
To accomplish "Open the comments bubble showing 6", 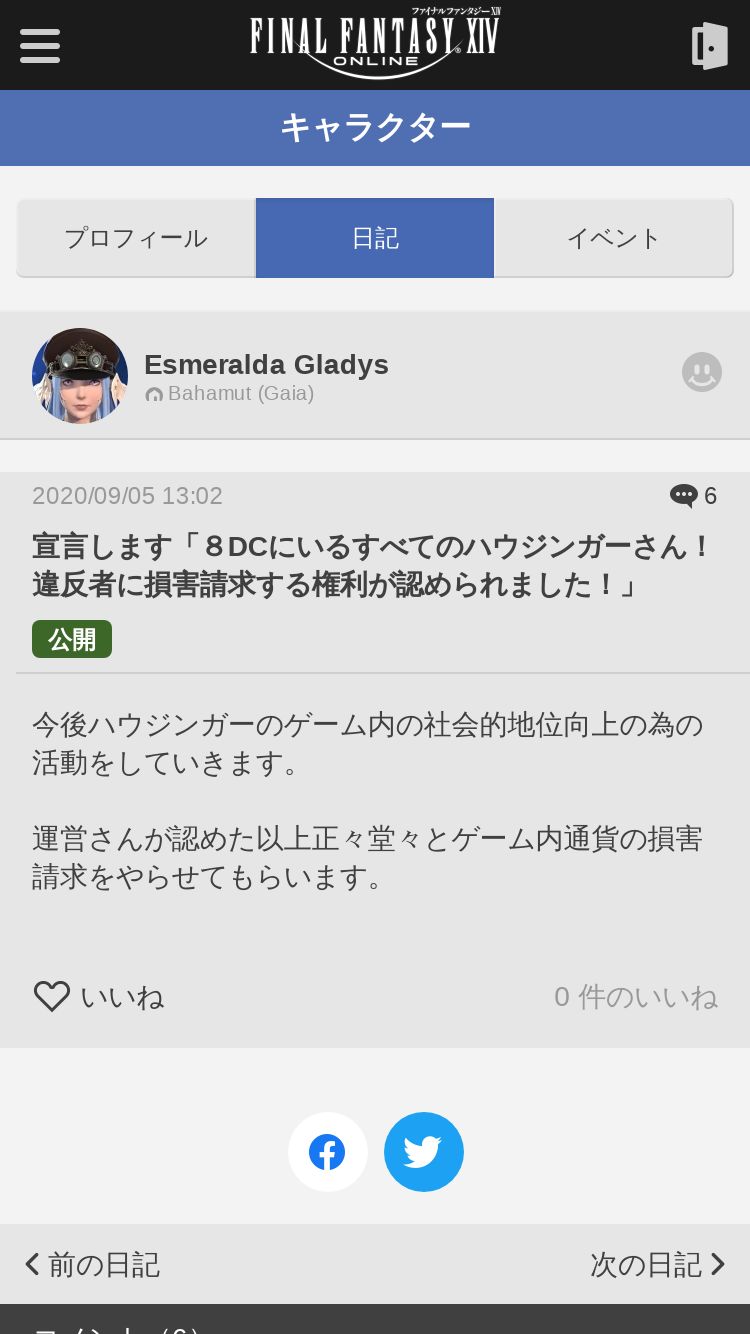I will click(693, 496).
